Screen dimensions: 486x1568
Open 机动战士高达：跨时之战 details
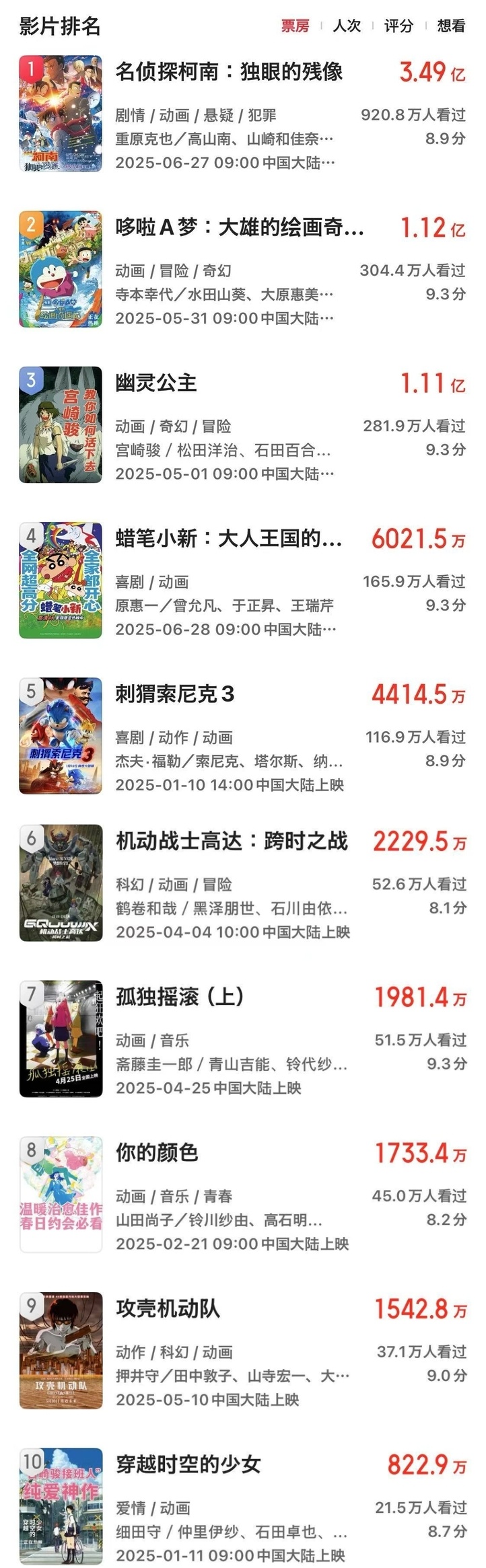(232, 842)
